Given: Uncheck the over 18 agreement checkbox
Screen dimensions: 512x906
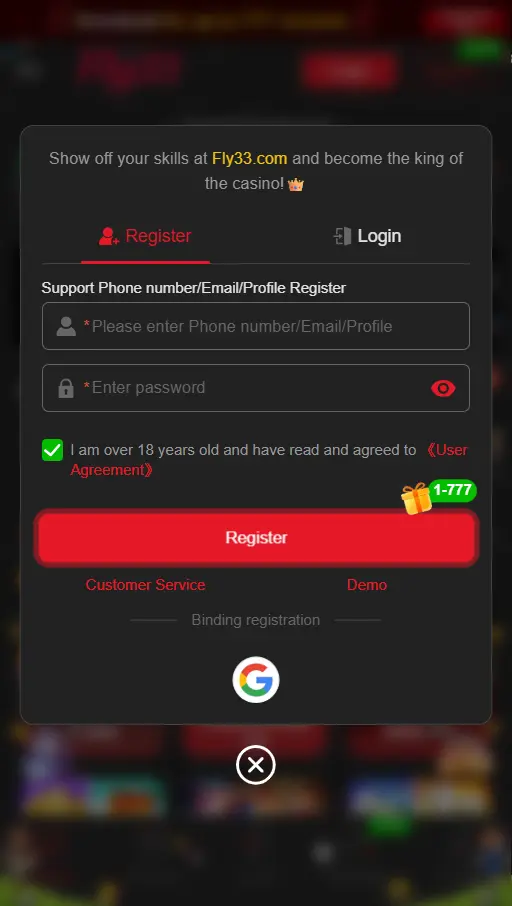Looking at the screenshot, I should click(x=53, y=450).
